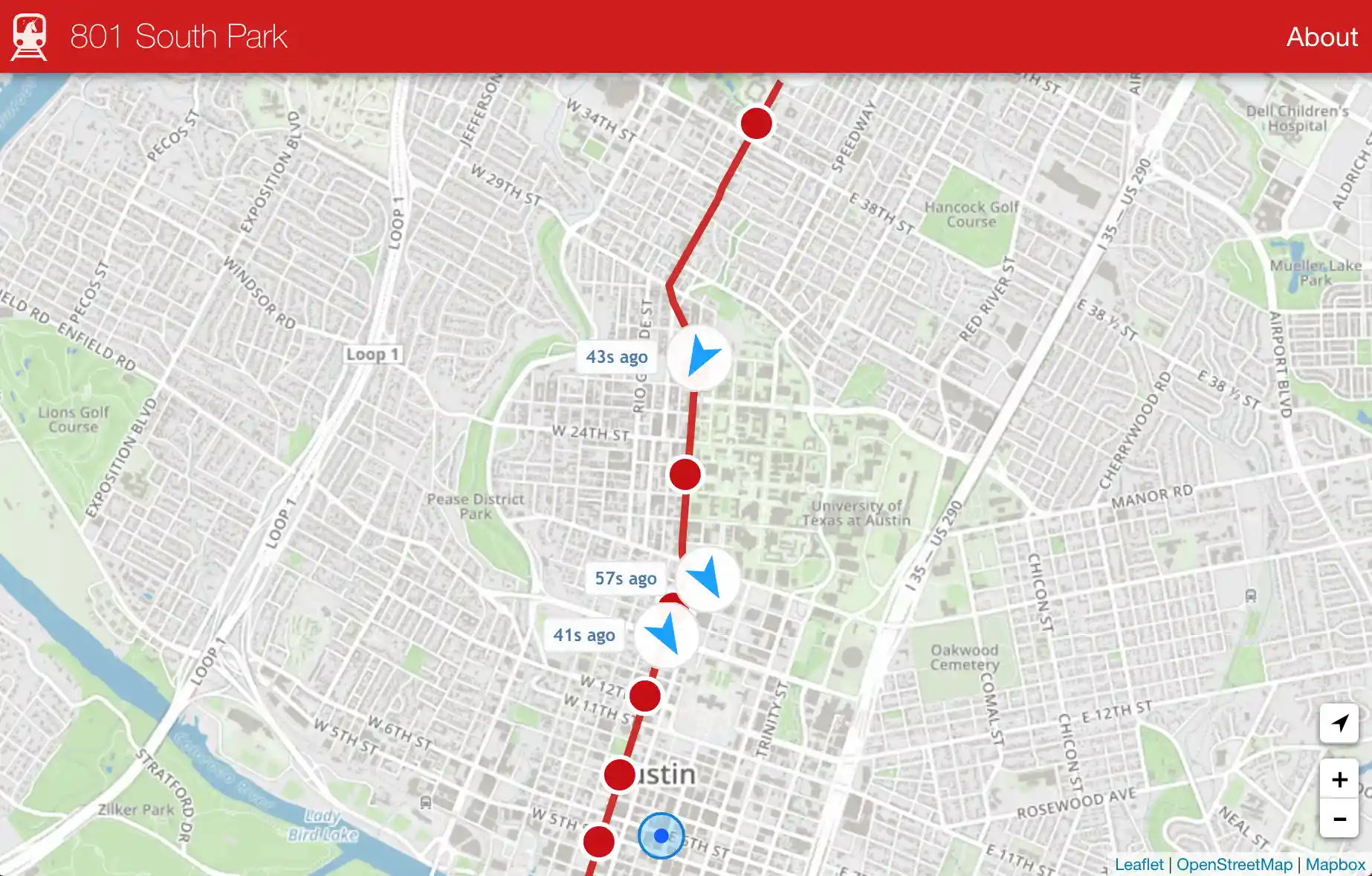
Task: Select the vehicle updated 43s ago
Action: (699, 358)
